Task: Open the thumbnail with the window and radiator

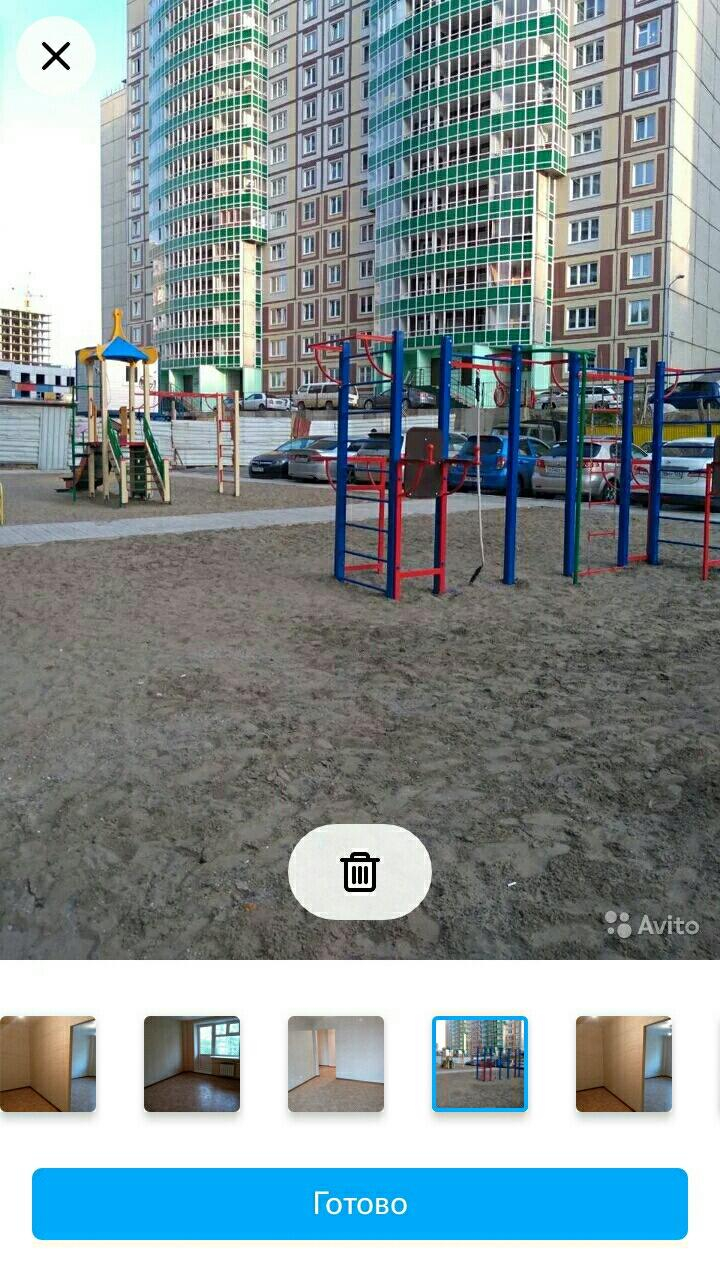Action: coord(192,1064)
